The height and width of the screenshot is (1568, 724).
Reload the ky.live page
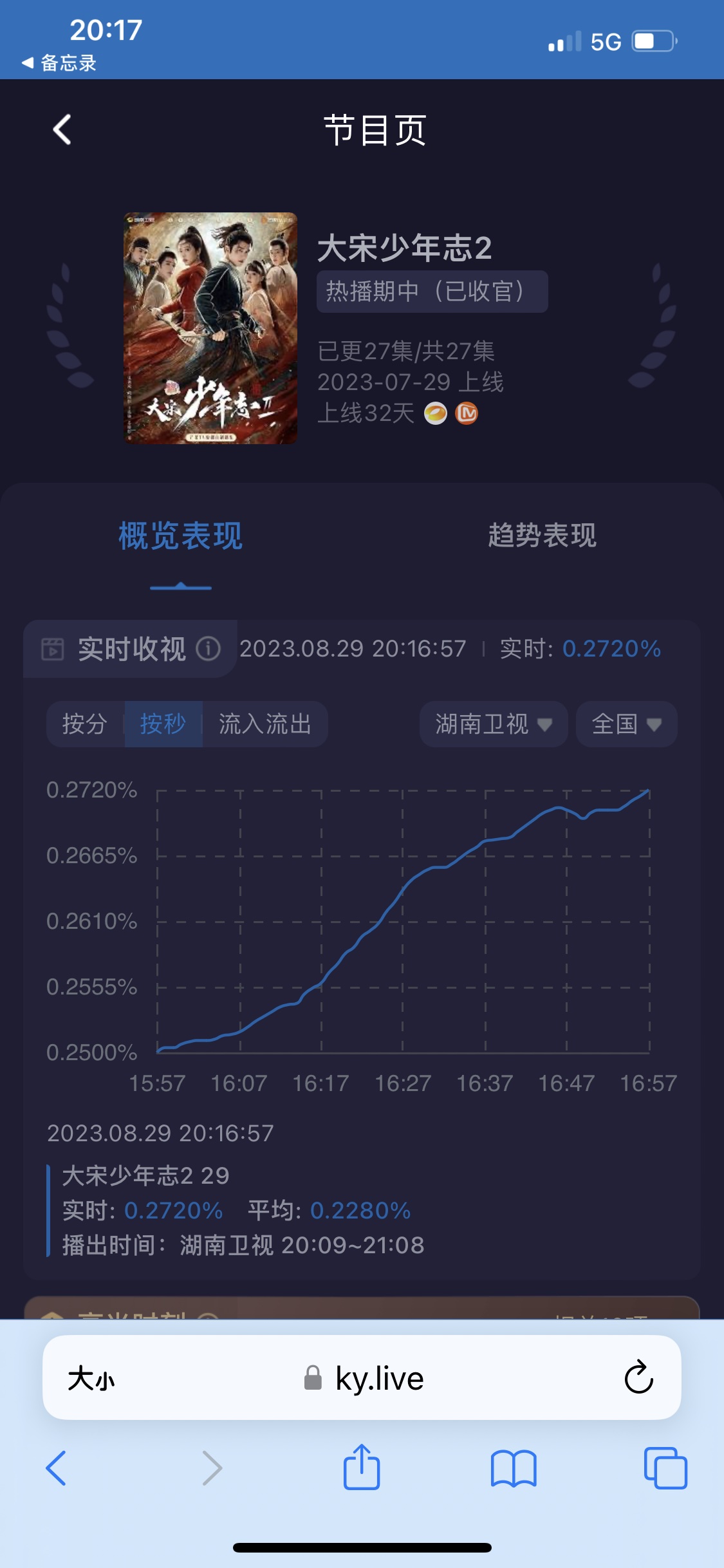638,1377
